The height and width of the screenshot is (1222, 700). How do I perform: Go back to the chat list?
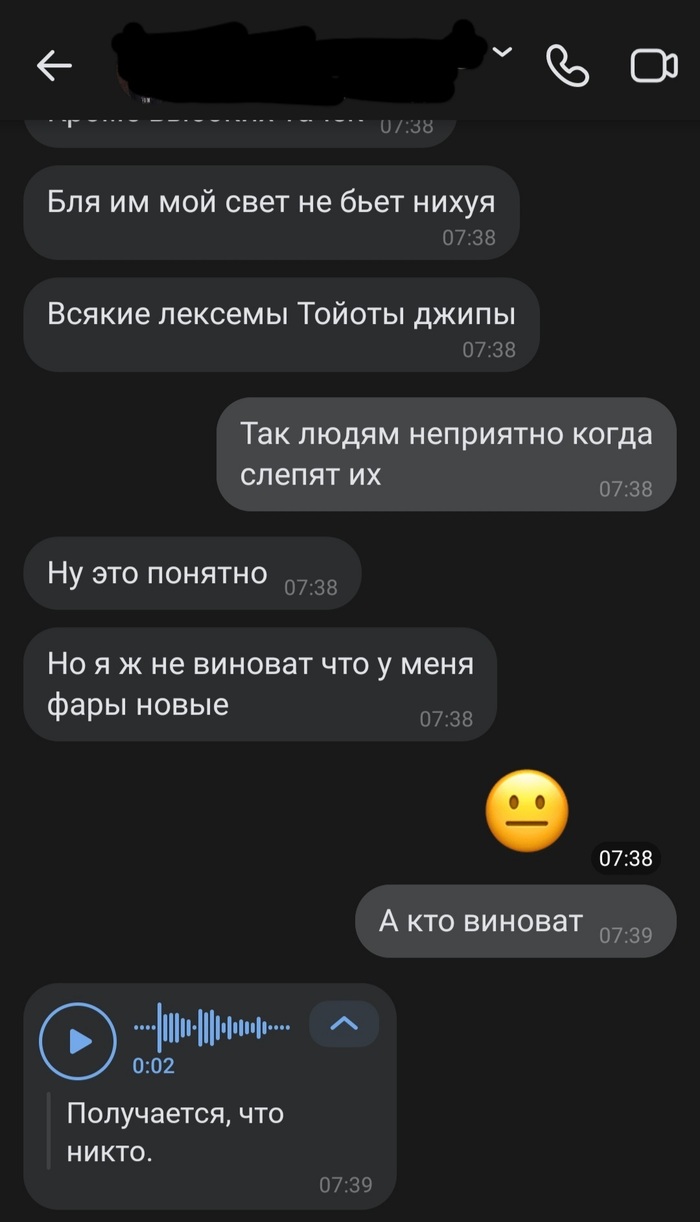54,66
